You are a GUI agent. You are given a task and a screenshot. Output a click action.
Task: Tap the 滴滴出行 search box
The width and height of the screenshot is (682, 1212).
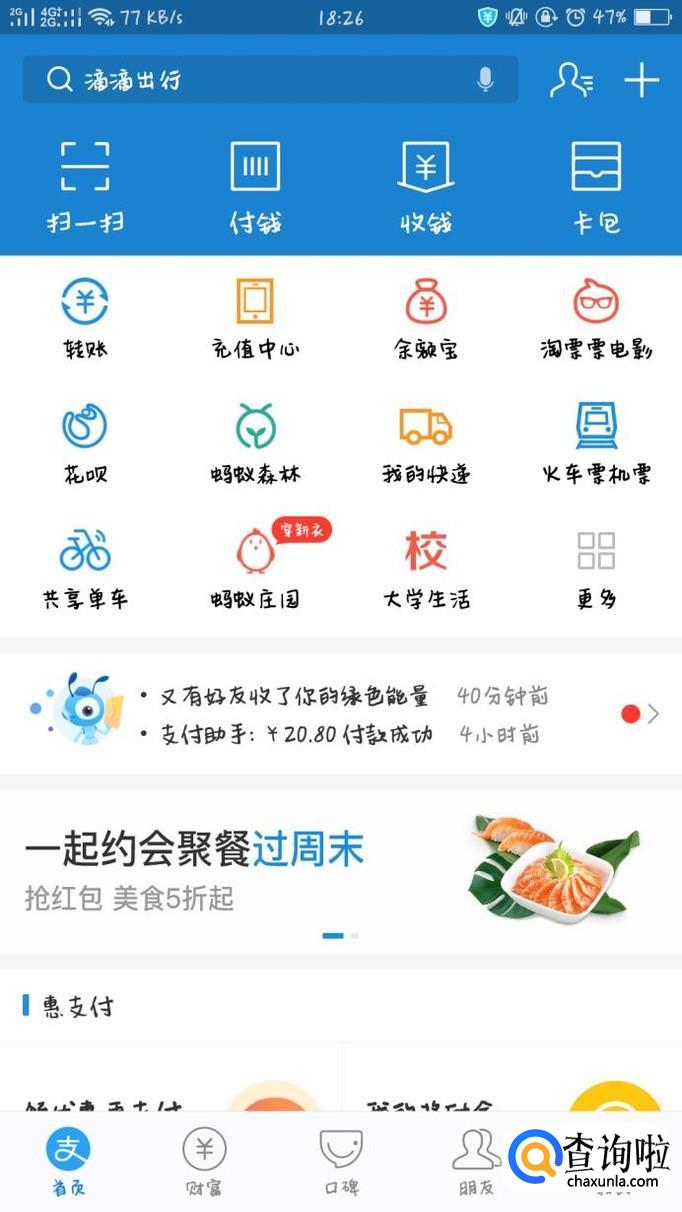(x=250, y=80)
